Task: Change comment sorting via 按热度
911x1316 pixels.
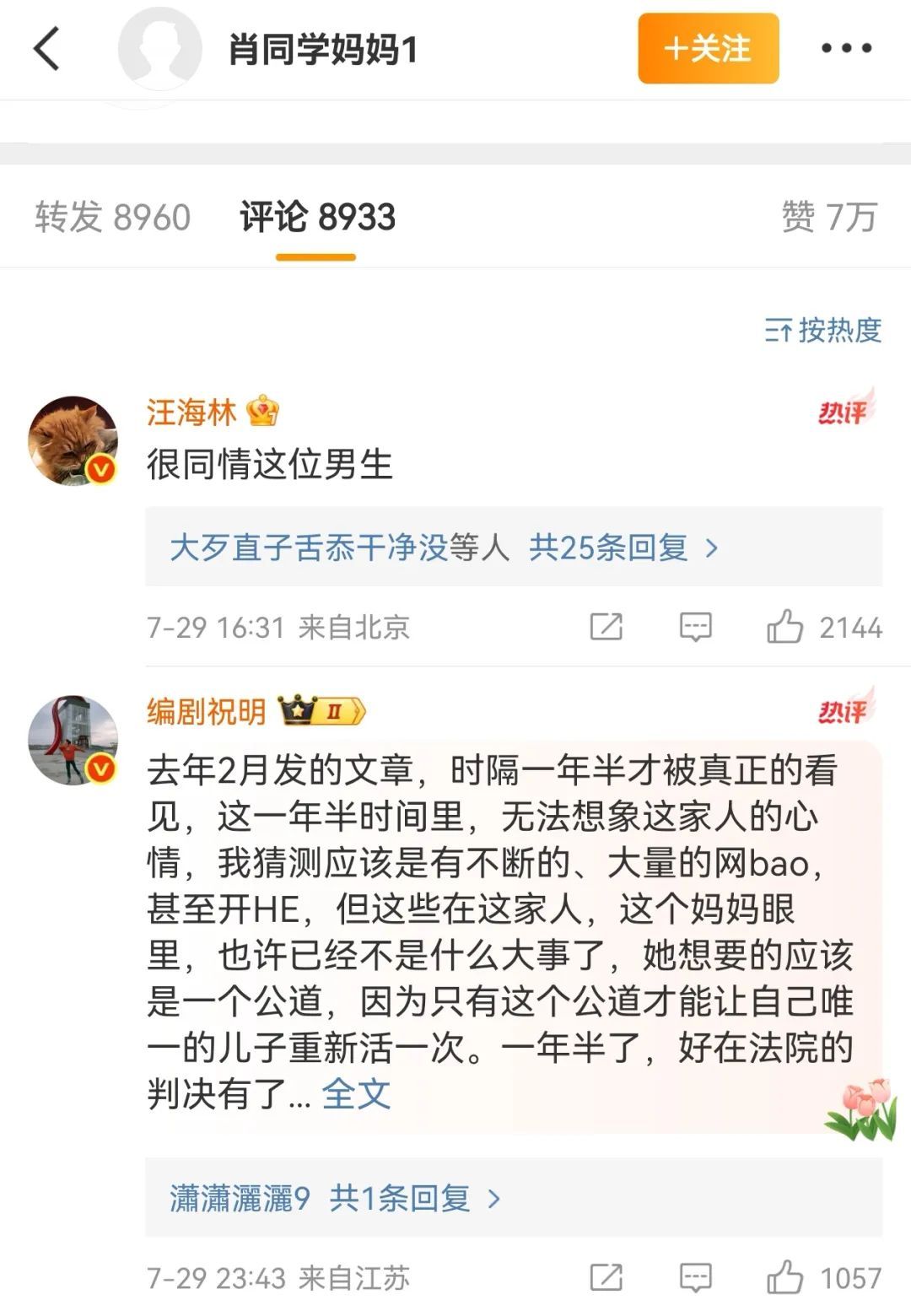Action: click(822, 330)
